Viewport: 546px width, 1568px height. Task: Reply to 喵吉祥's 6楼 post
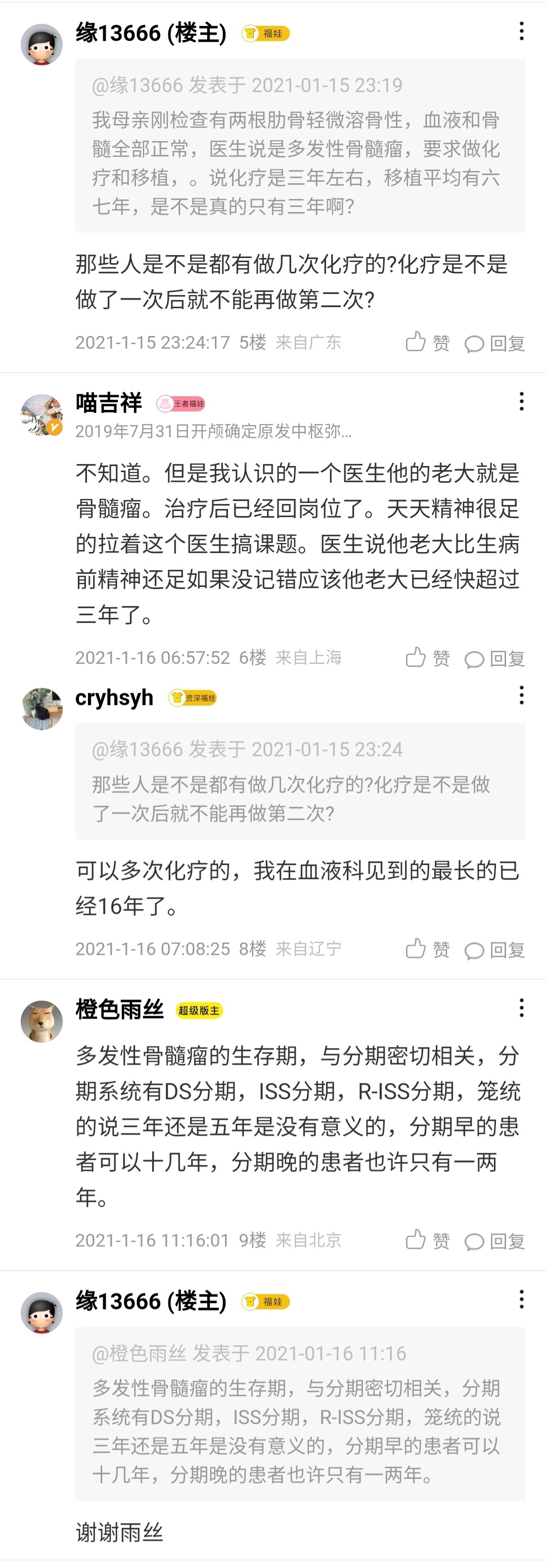[495, 659]
